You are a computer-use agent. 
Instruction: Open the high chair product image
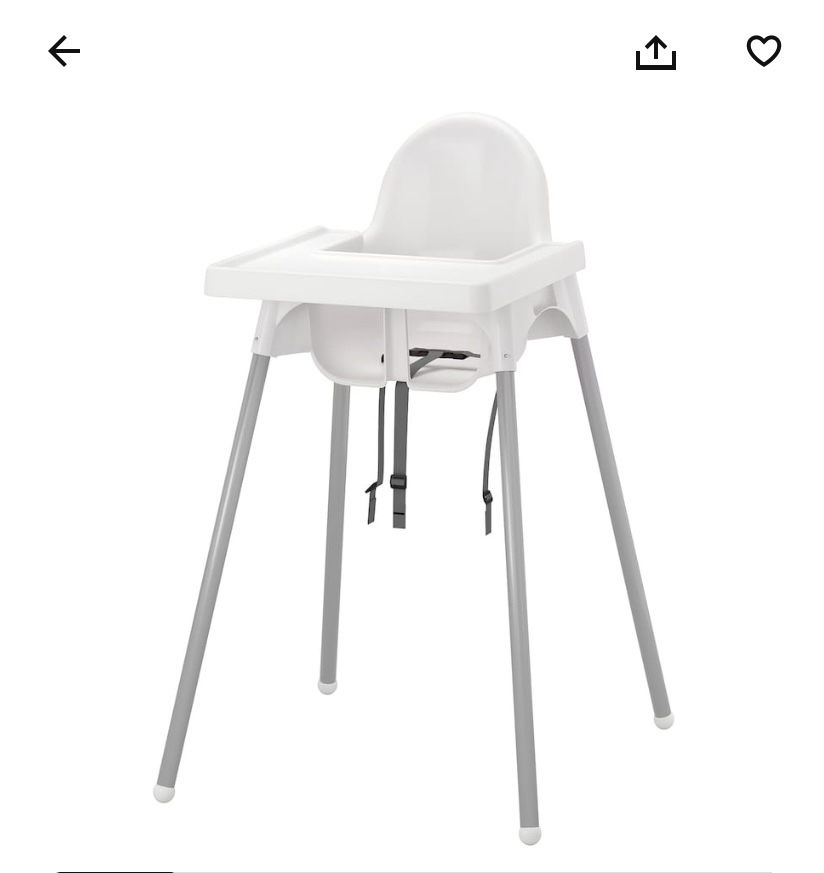tap(412, 470)
